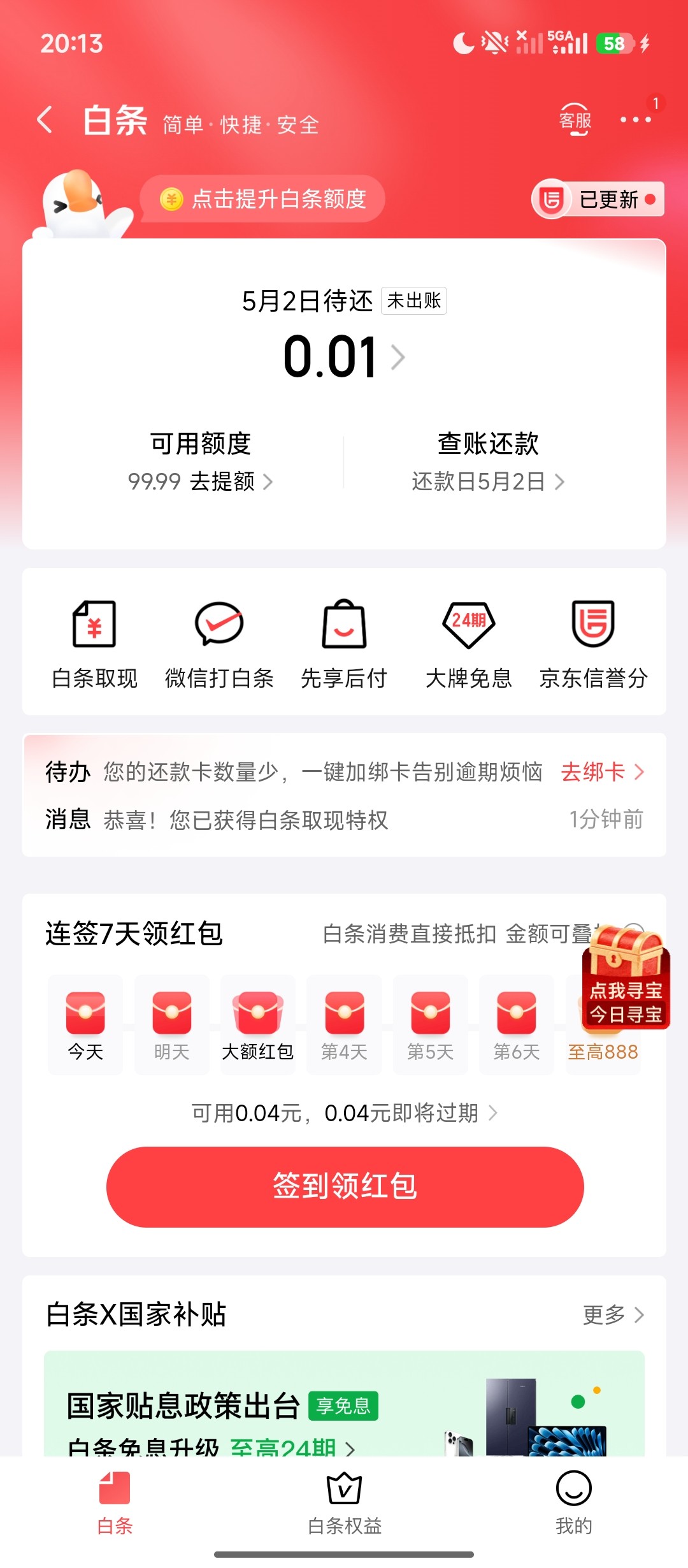Open the 点我寻宝 treasure chest
The width and height of the screenshot is (688, 1568).
tap(626, 978)
